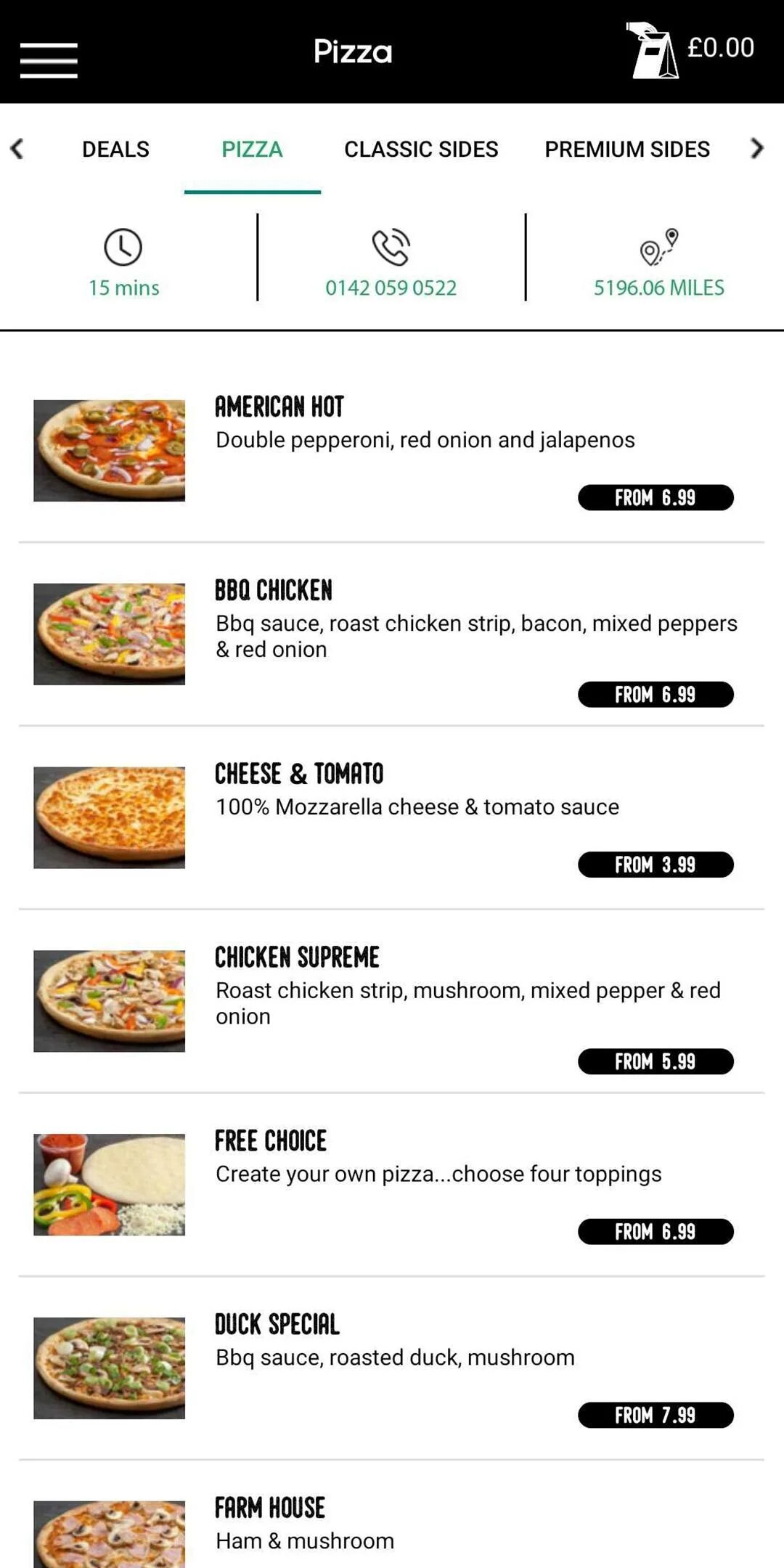Tap the 15 mins delivery time info
Viewport: 784px width, 1568px height.
pos(124,264)
